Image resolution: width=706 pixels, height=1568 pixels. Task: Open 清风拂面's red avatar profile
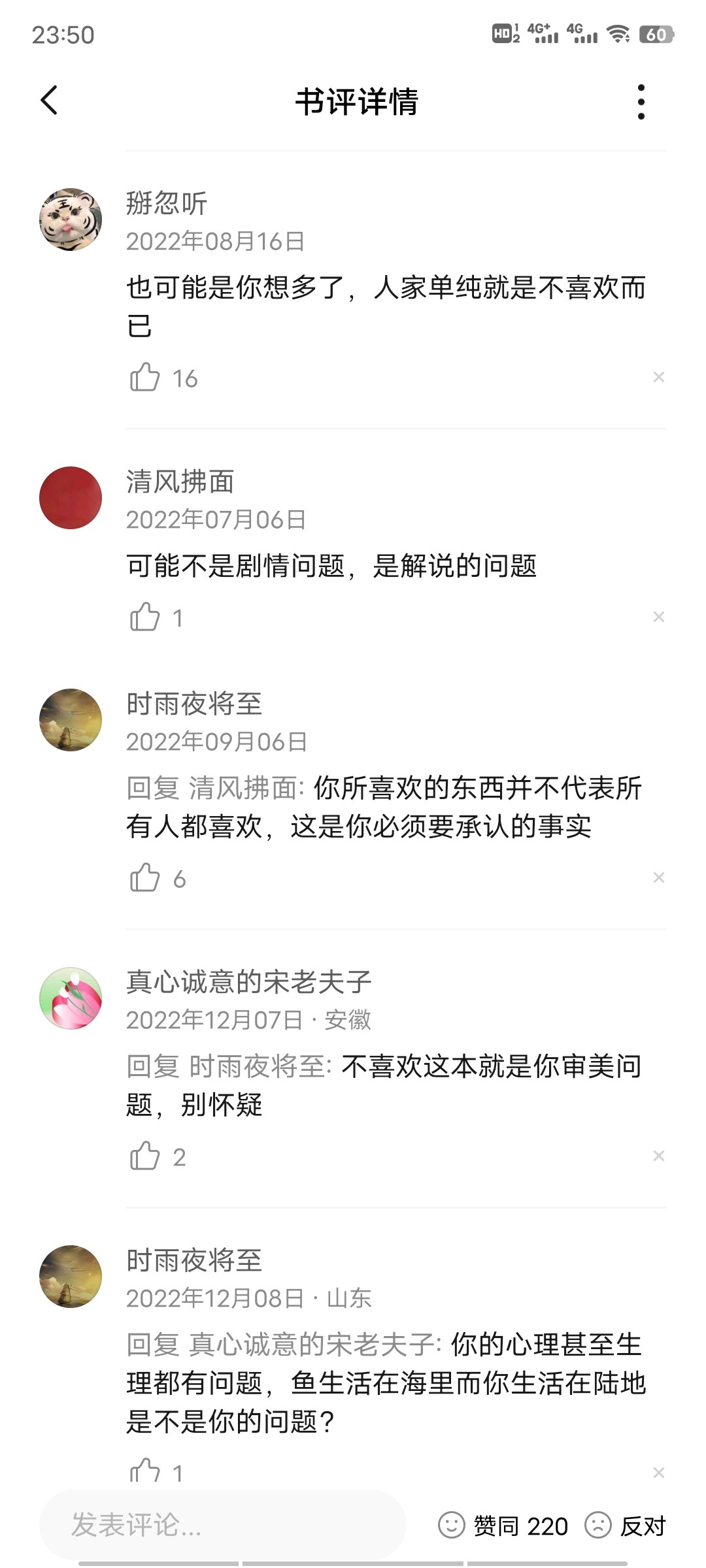tap(71, 498)
